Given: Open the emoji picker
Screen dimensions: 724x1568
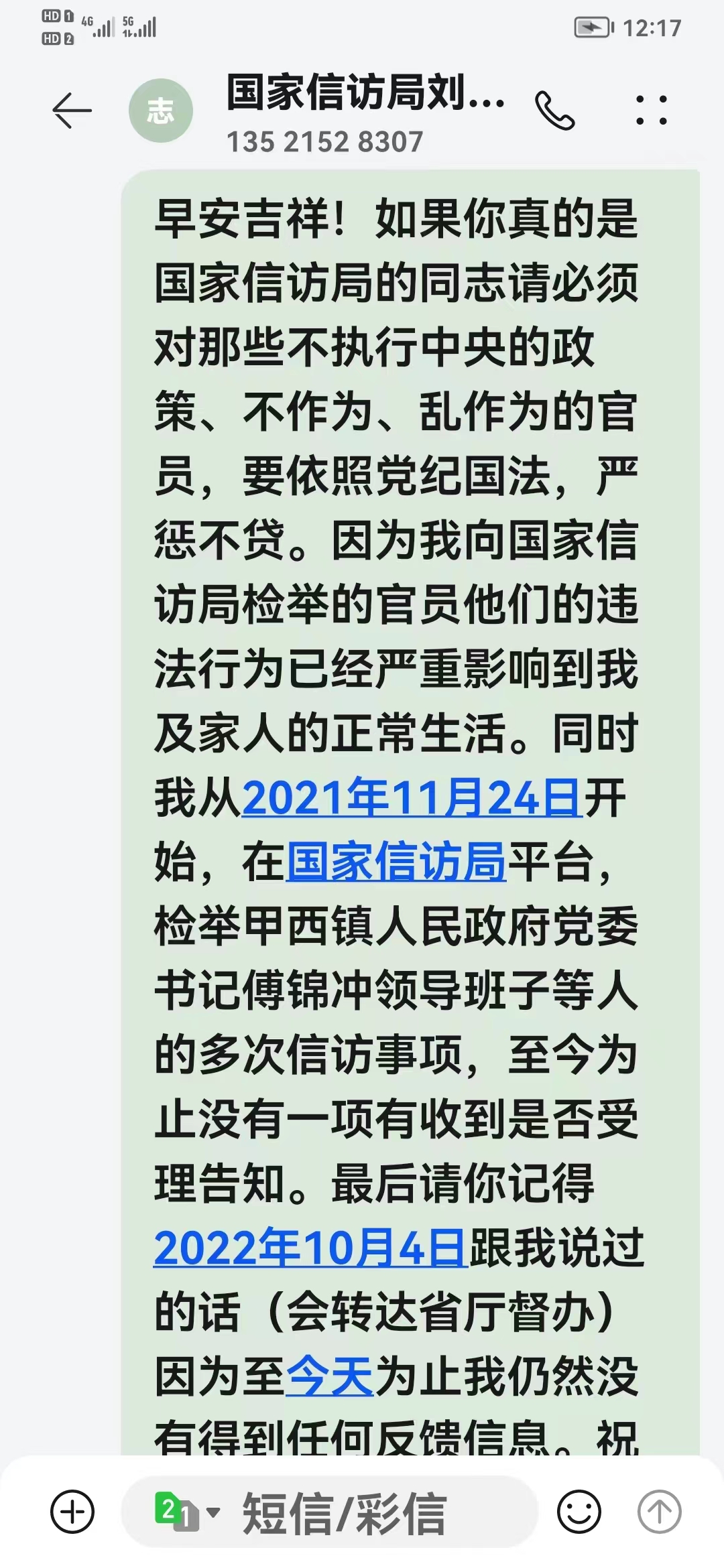Looking at the screenshot, I should (579, 1512).
